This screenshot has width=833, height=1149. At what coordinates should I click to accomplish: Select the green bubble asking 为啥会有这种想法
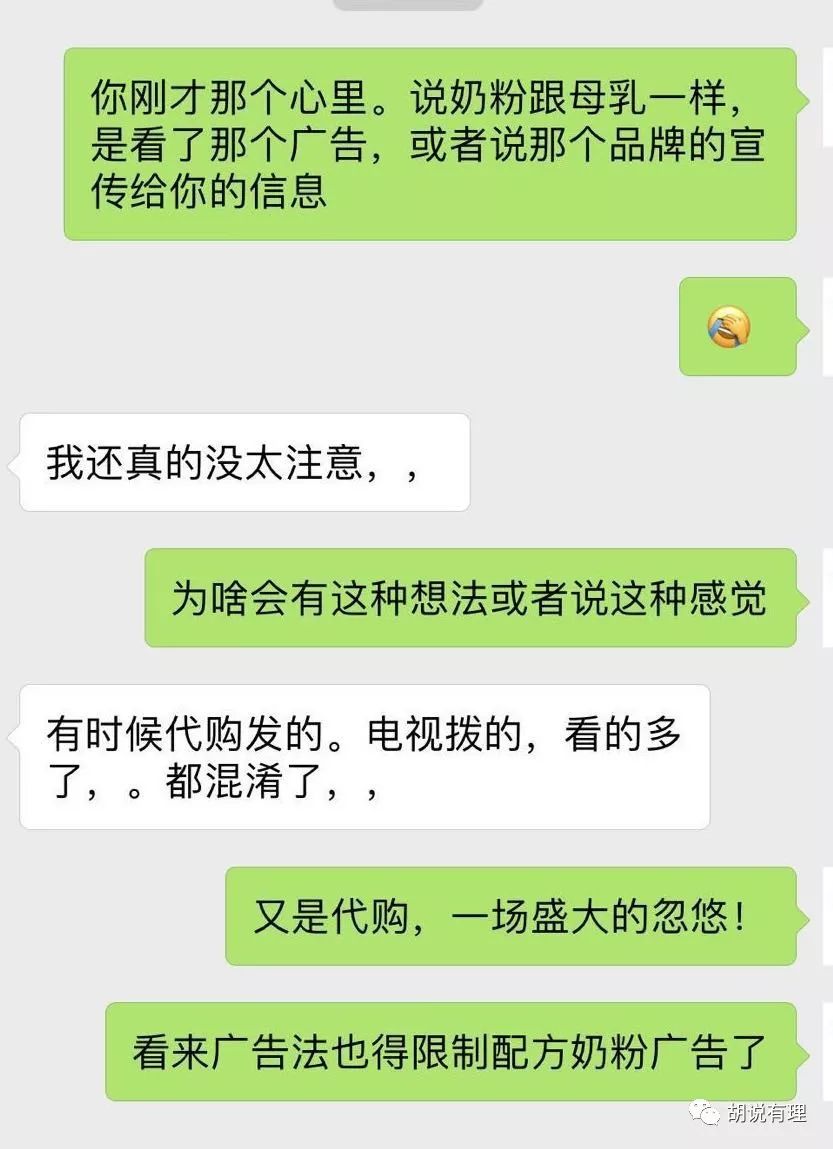coord(470,598)
